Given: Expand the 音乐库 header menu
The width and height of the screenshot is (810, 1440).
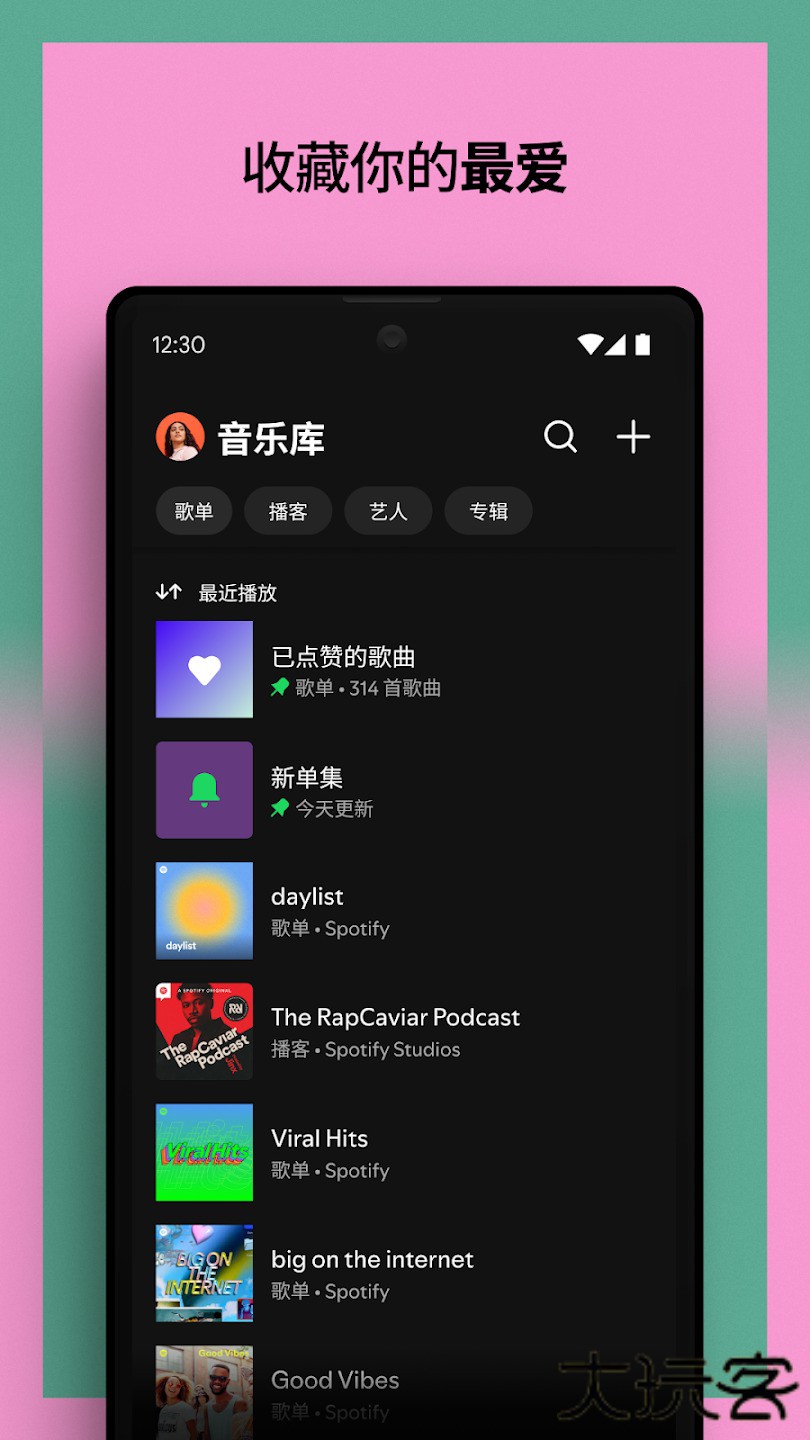Looking at the screenshot, I should pos(270,437).
